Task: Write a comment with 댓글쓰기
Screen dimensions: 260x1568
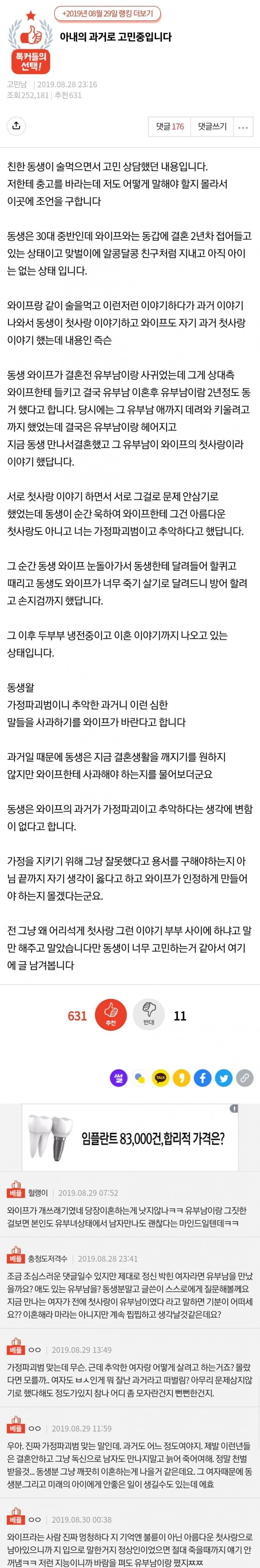Action: click(x=212, y=127)
